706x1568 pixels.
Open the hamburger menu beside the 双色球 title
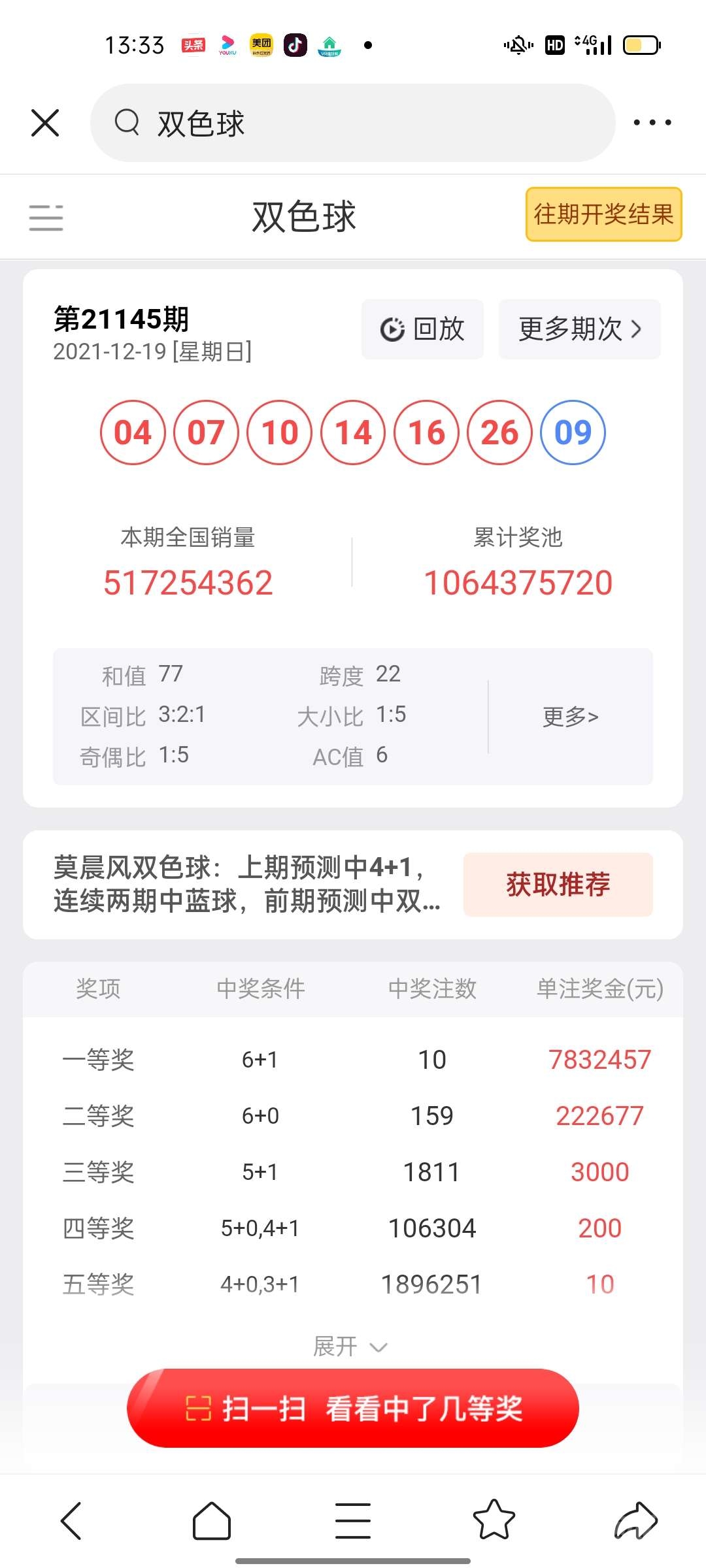click(46, 217)
